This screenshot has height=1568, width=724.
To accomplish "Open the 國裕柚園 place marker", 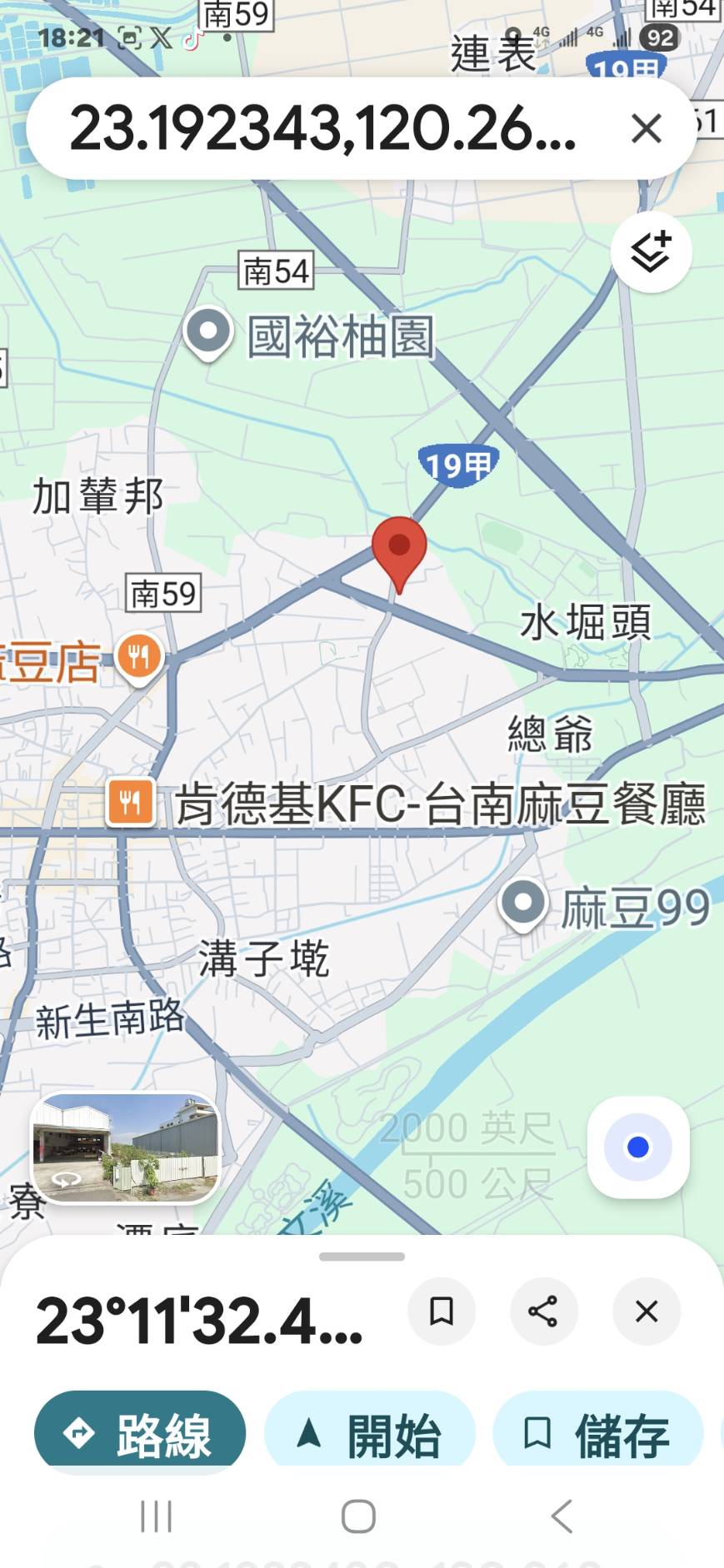I will click(208, 332).
